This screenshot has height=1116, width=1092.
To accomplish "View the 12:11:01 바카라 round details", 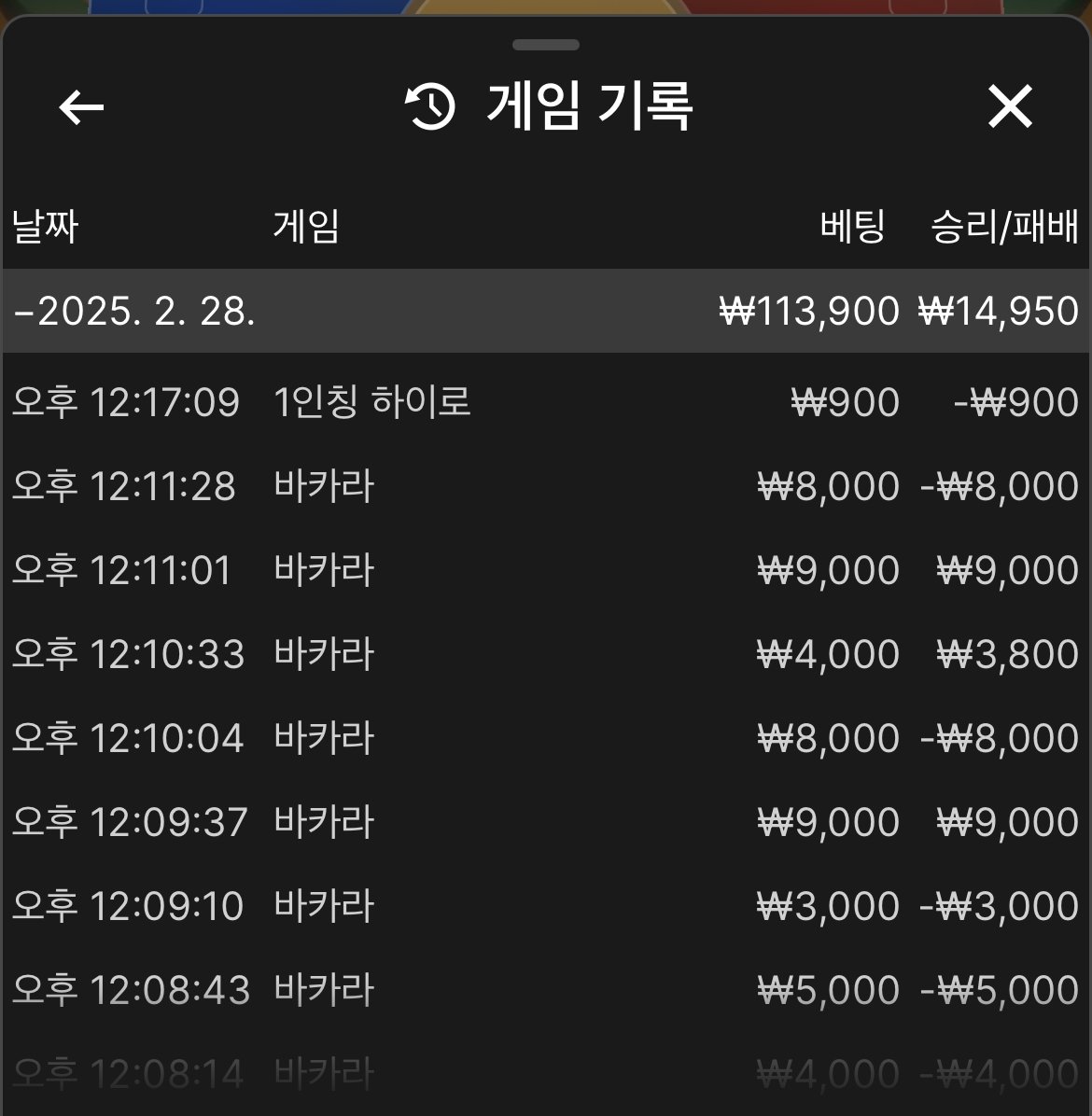I will [x=545, y=571].
